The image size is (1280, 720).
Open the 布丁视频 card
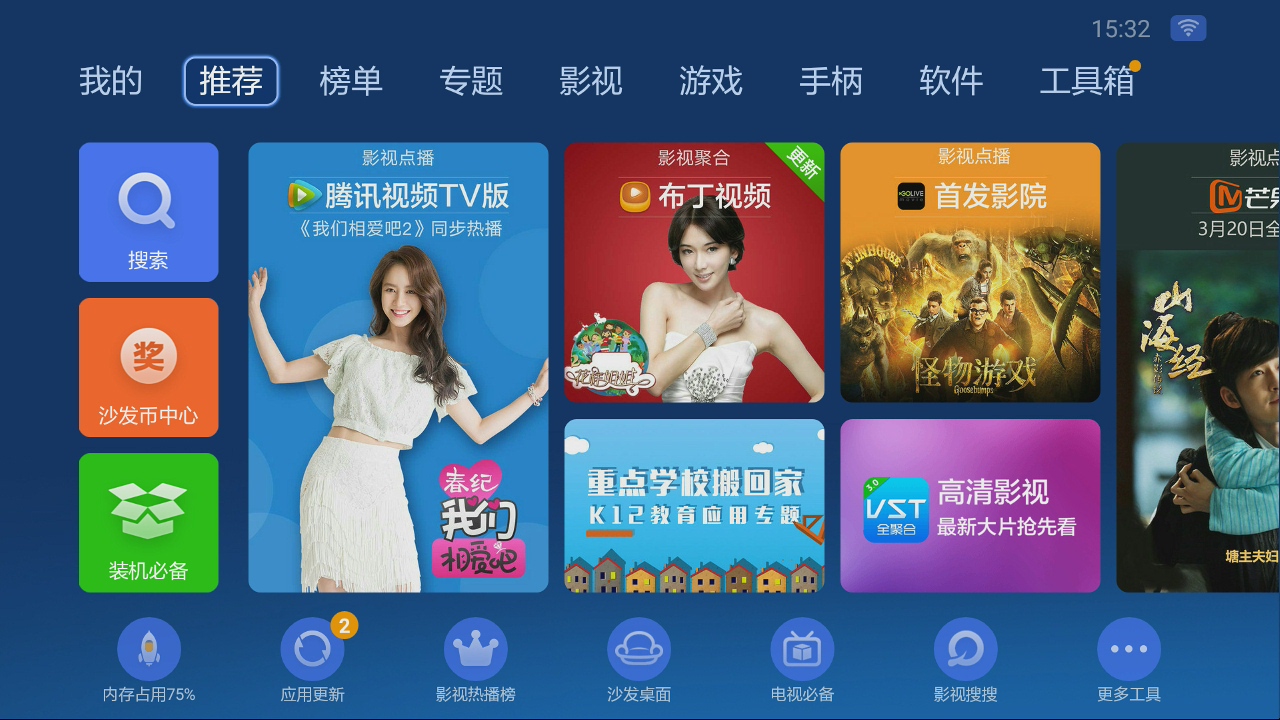pos(694,272)
